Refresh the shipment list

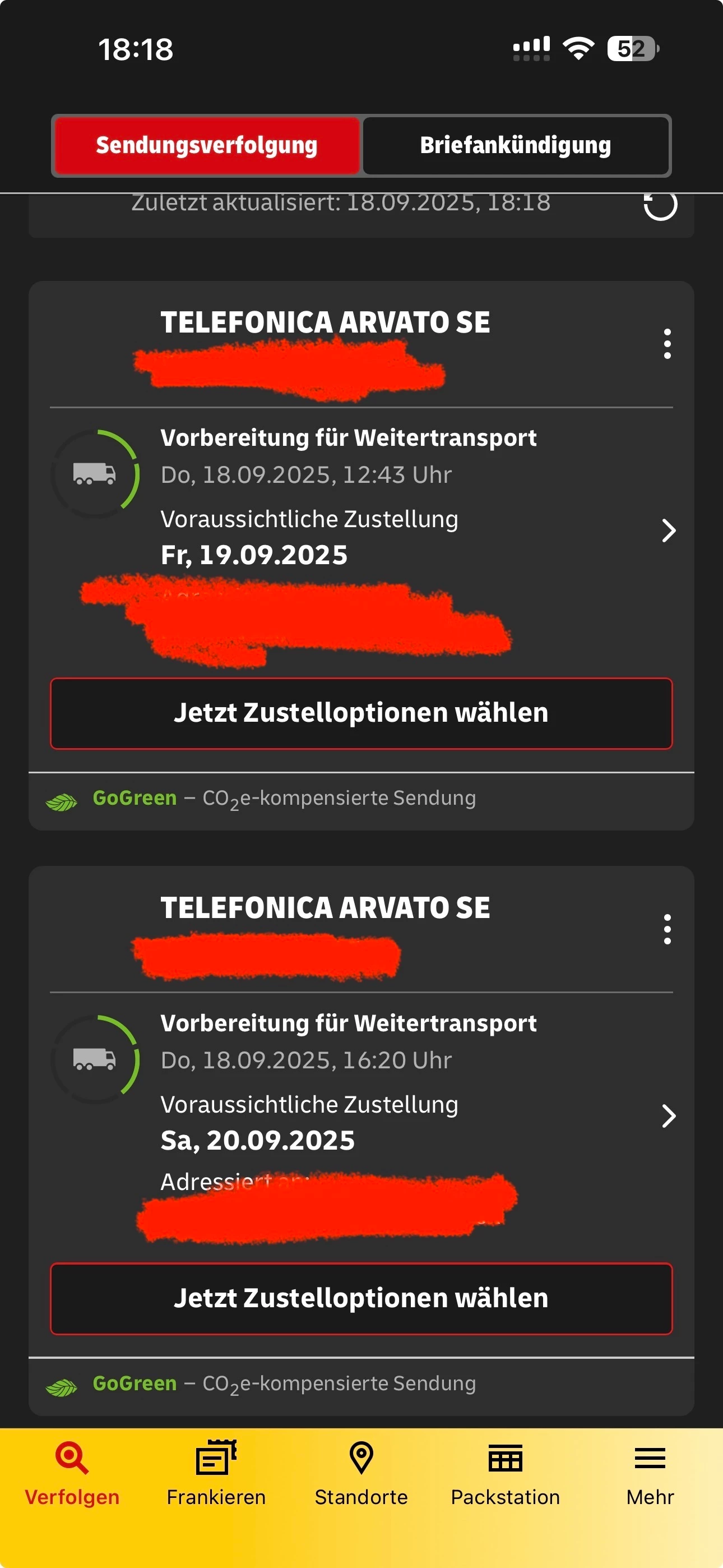click(660, 206)
